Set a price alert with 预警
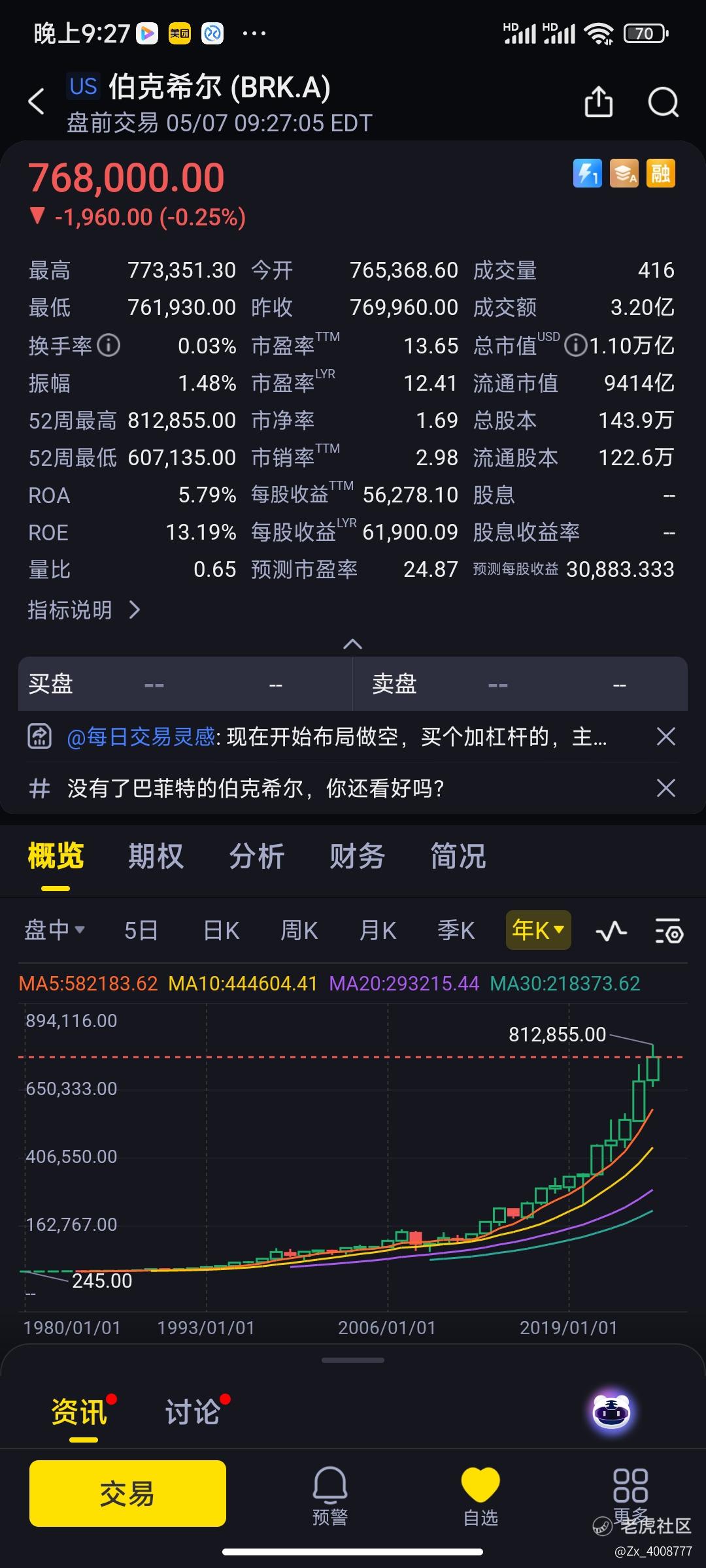Screen dimensions: 706x1568 [x=330, y=1495]
